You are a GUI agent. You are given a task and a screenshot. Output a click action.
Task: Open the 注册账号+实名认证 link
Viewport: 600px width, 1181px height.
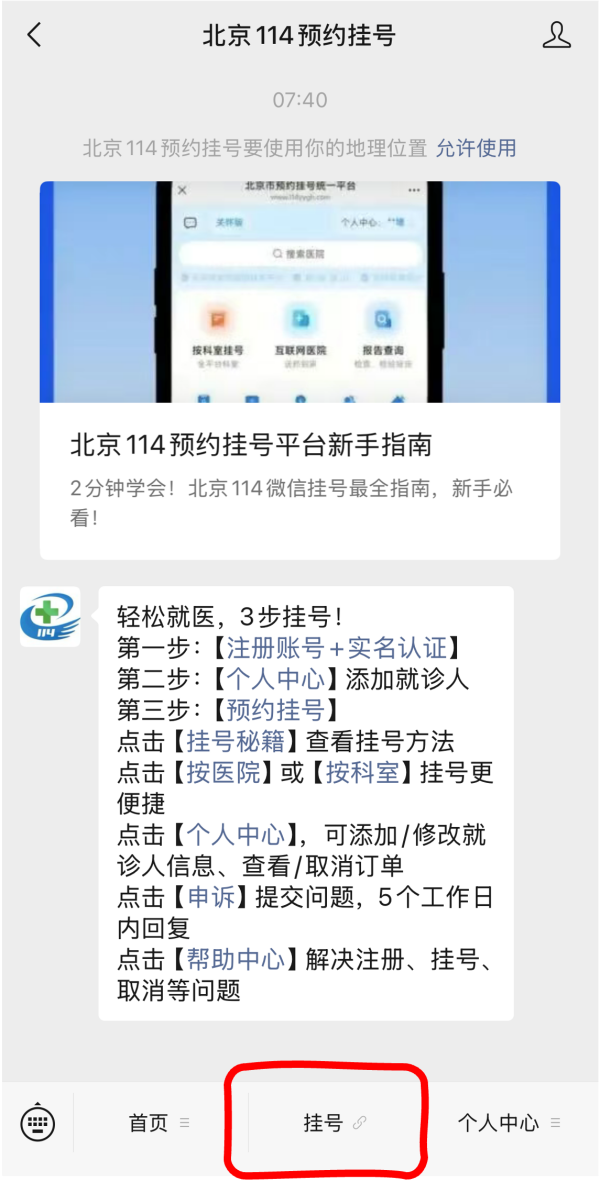click(x=337, y=648)
